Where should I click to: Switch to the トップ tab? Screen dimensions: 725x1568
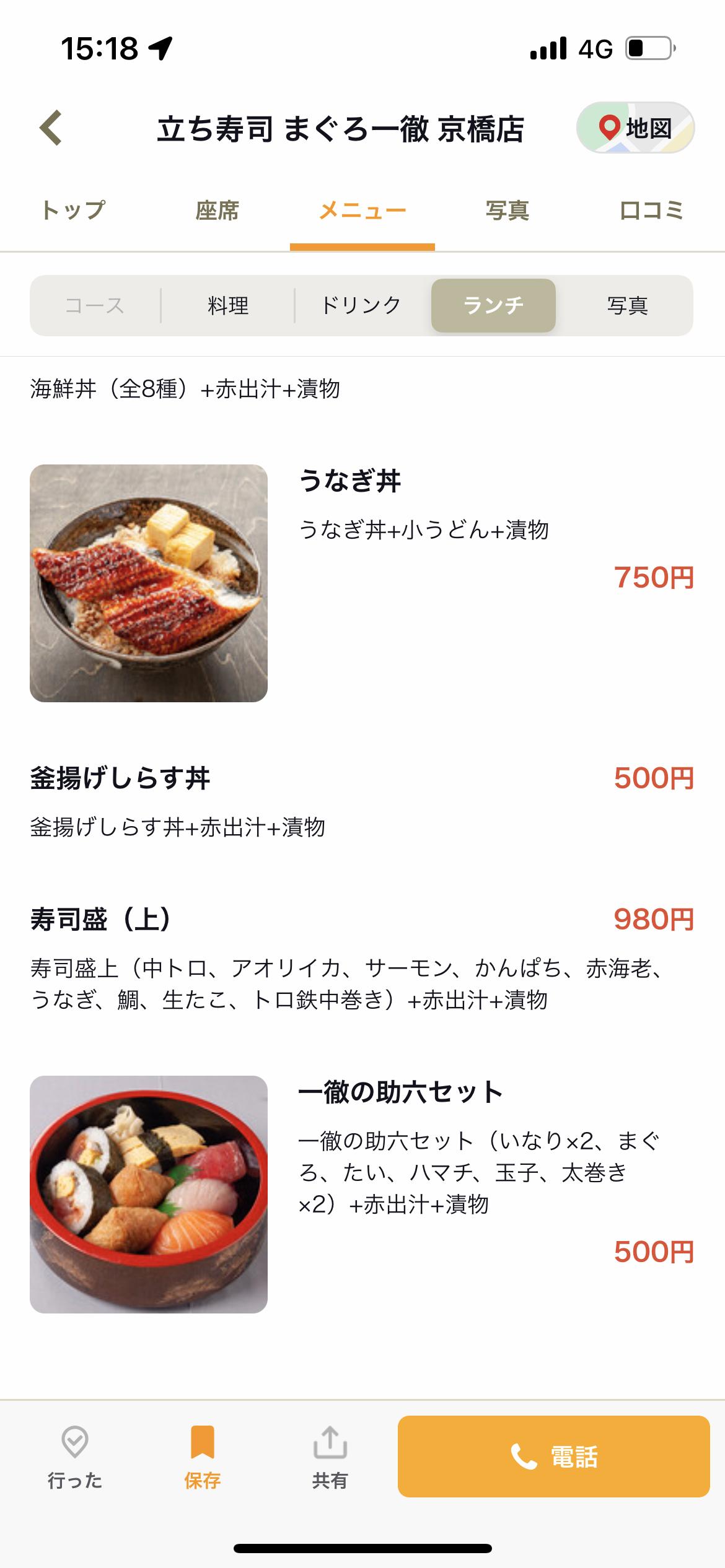[x=73, y=211]
